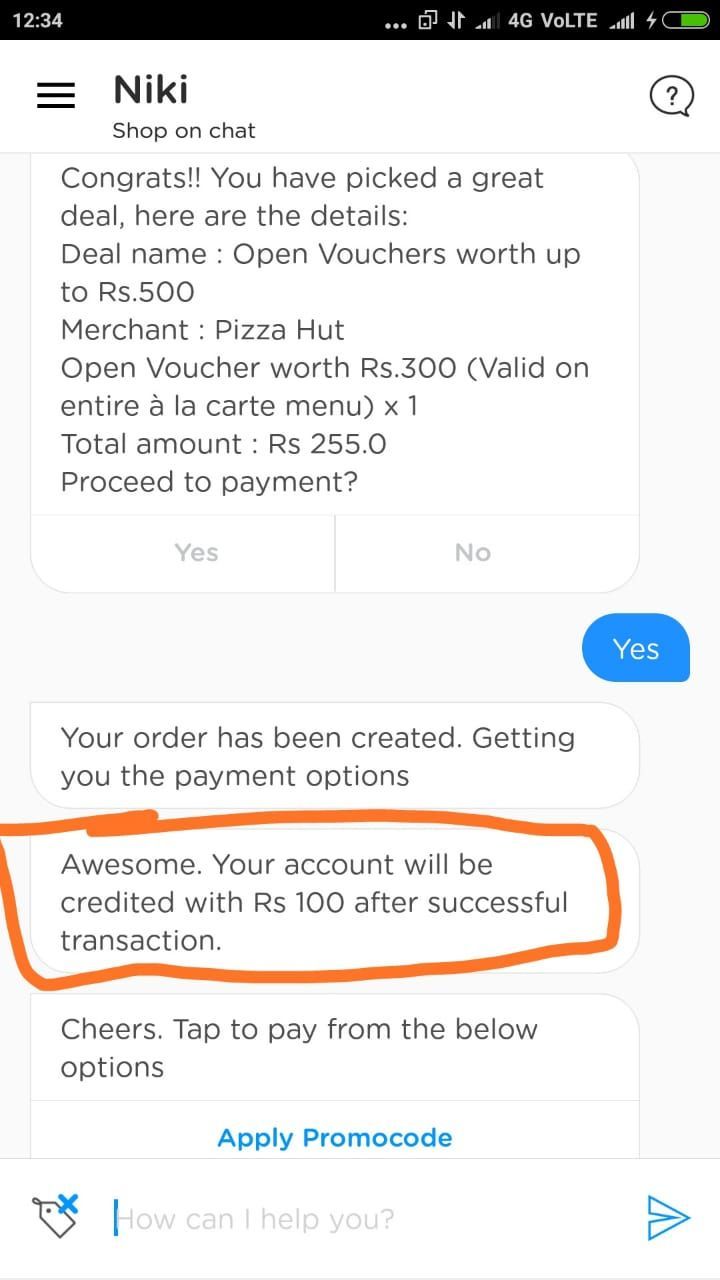Send the chat message
This screenshot has height=1280, width=720.
(668, 1217)
